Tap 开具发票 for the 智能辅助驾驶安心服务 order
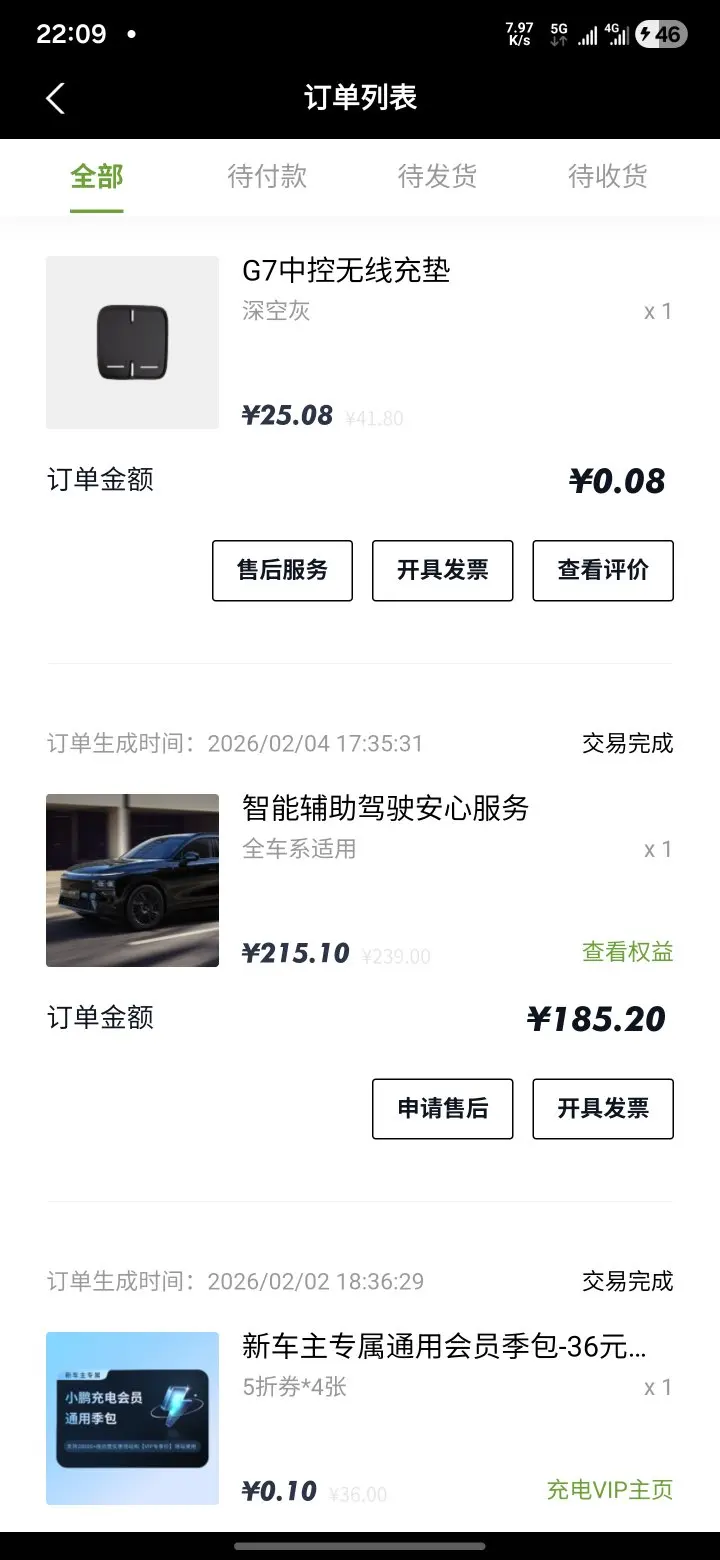The image size is (720, 1560). click(x=602, y=1108)
